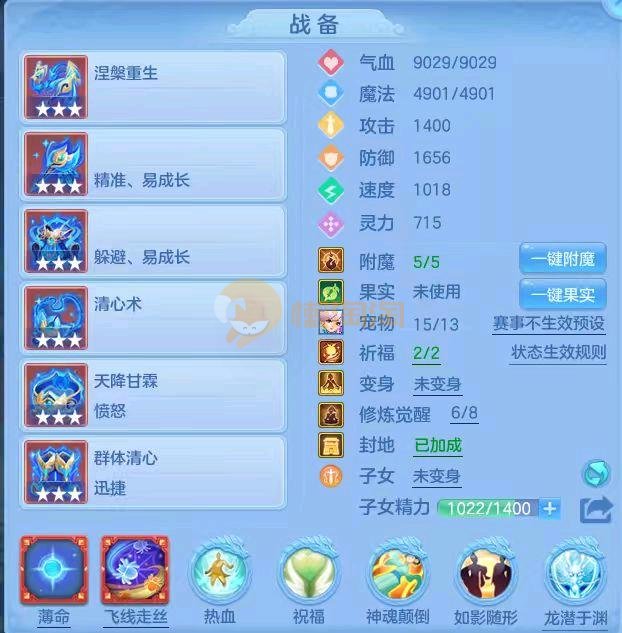Select the 神魂颠倒 skill icon
Viewport: 622px width, 633px height.
[x=398, y=571]
